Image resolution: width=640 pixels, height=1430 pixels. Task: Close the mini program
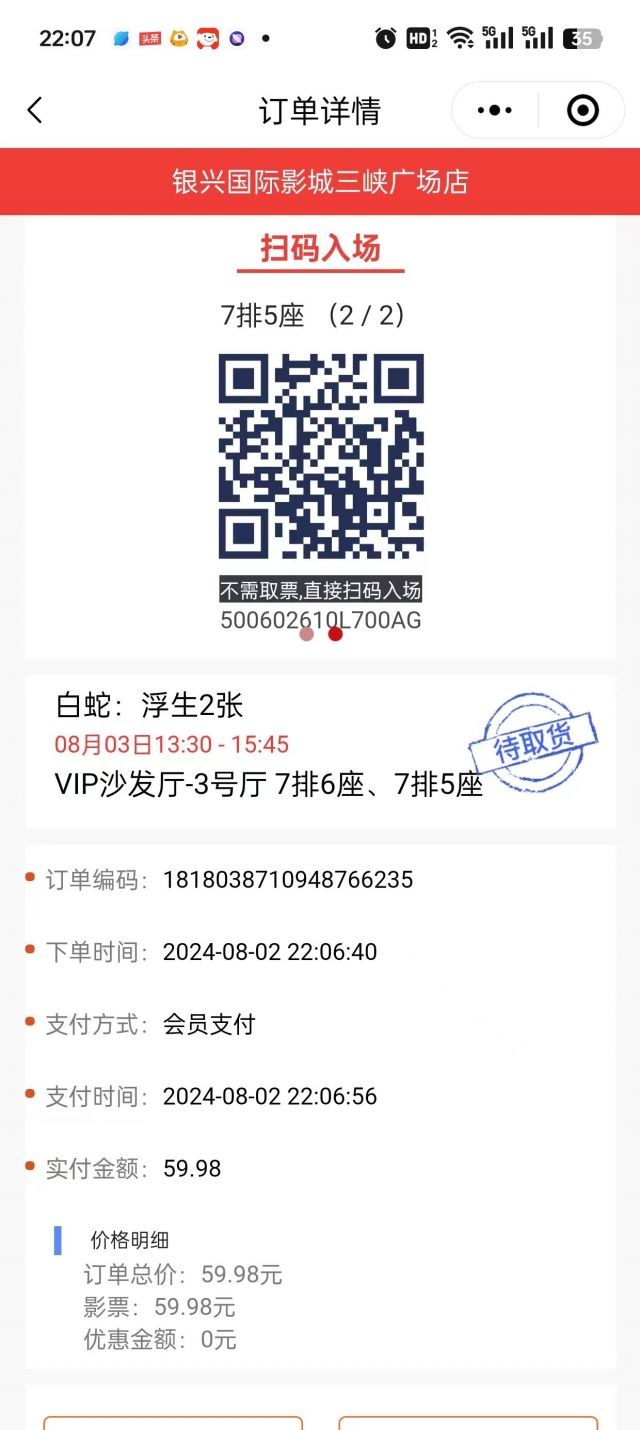tap(582, 110)
